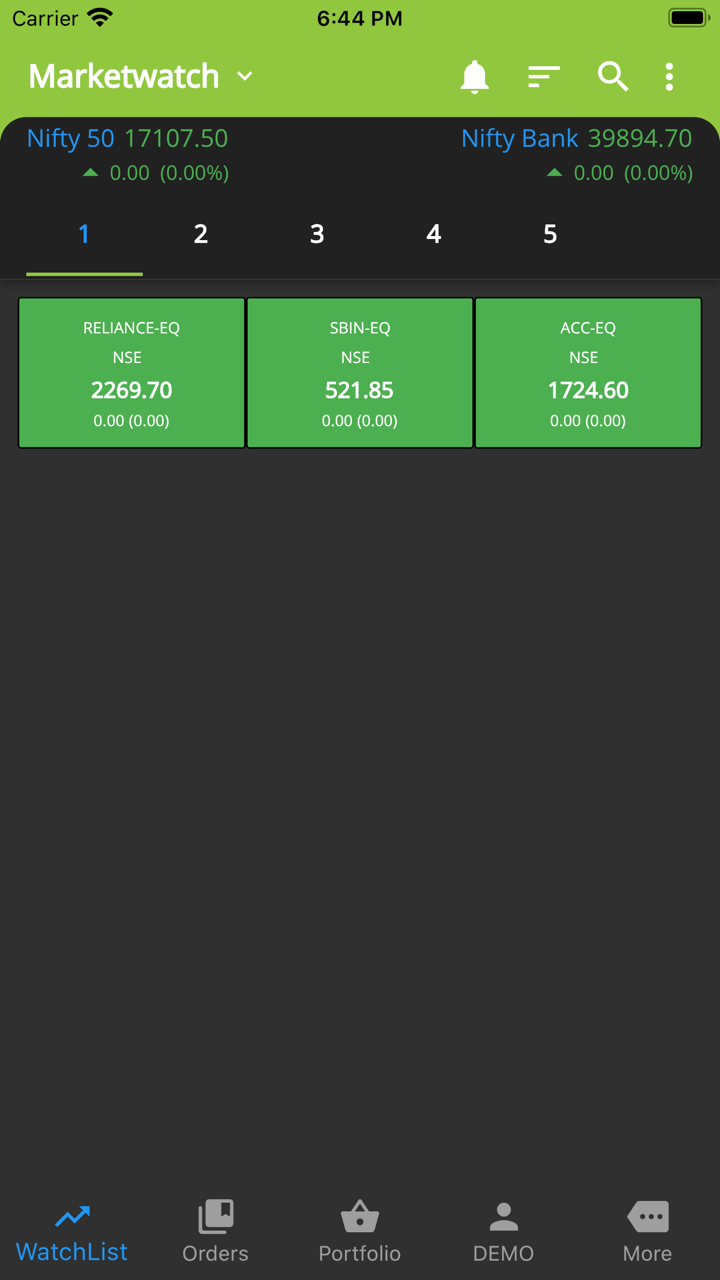Open the More tab

click(x=647, y=1233)
